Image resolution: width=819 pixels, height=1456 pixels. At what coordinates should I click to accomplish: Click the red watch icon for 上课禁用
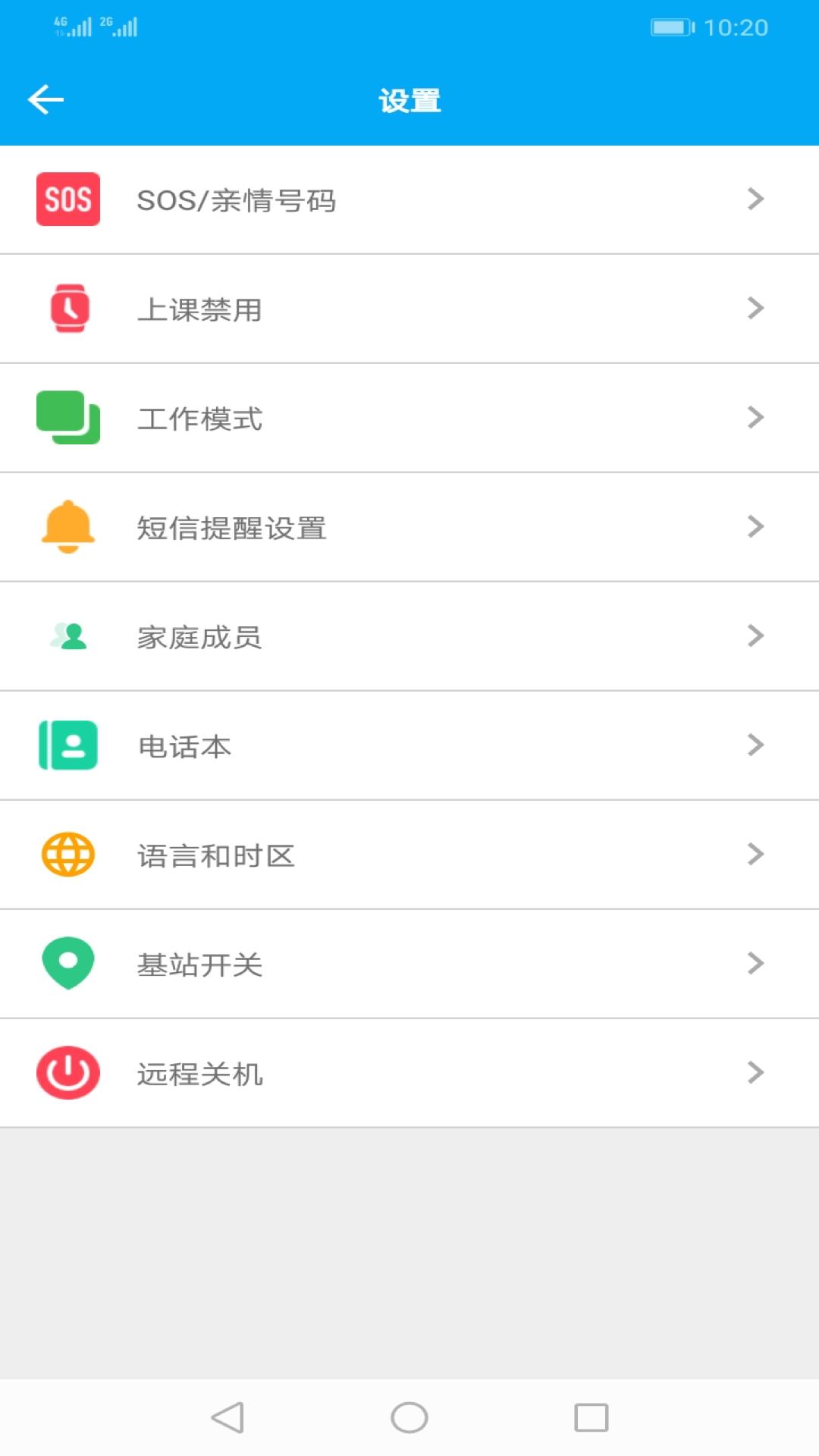pyautogui.click(x=67, y=308)
